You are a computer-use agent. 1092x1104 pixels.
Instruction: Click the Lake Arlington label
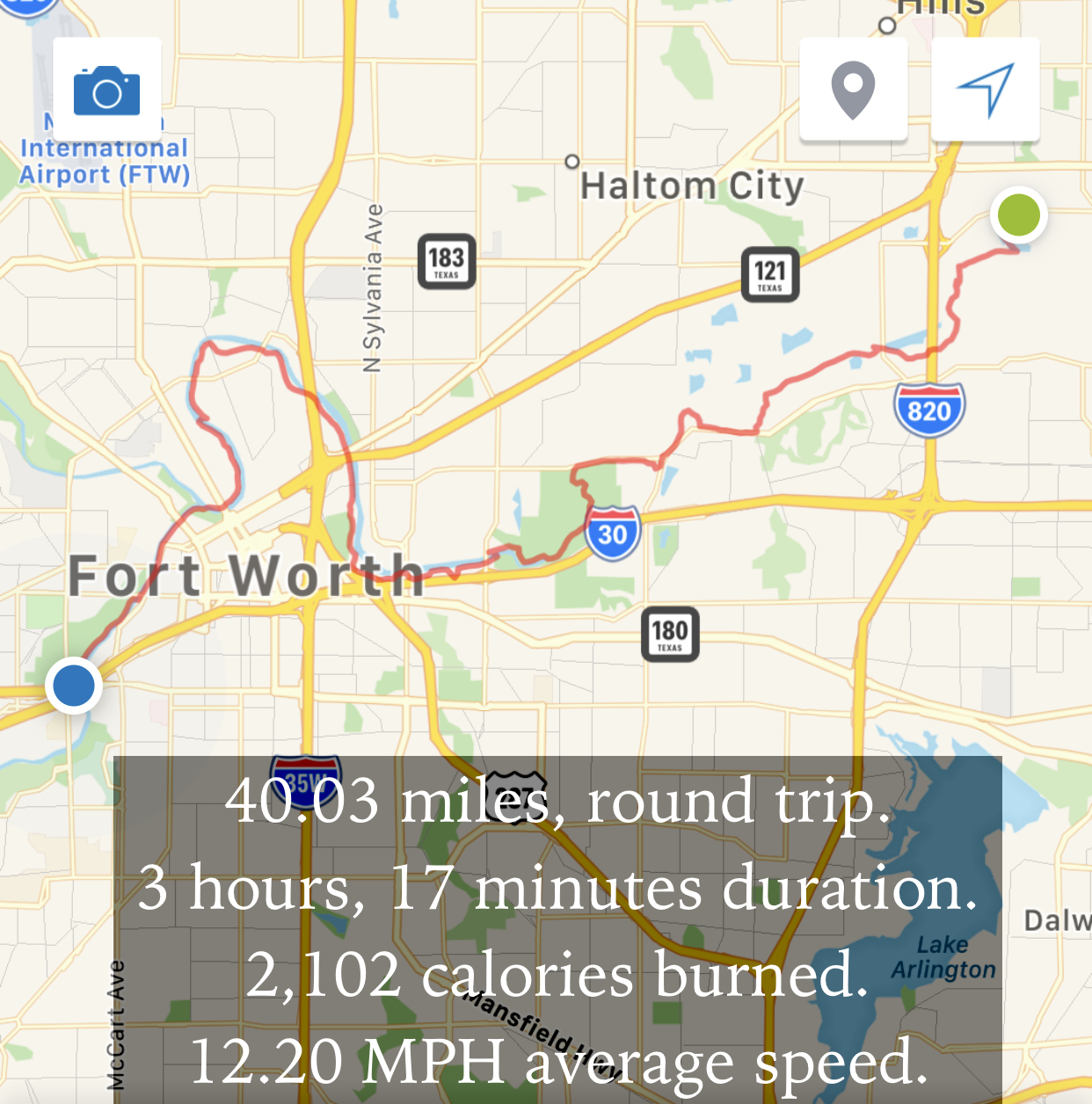click(x=943, y=957)
